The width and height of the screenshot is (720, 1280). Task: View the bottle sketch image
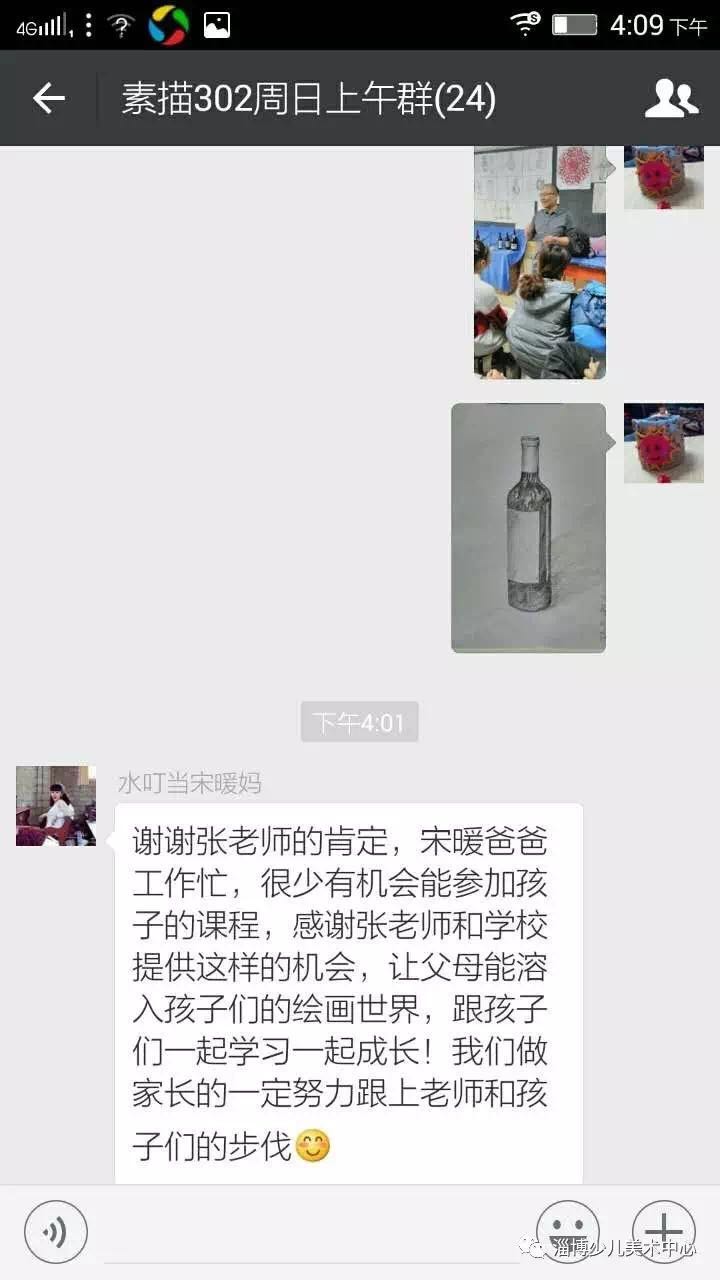[528, 528]
